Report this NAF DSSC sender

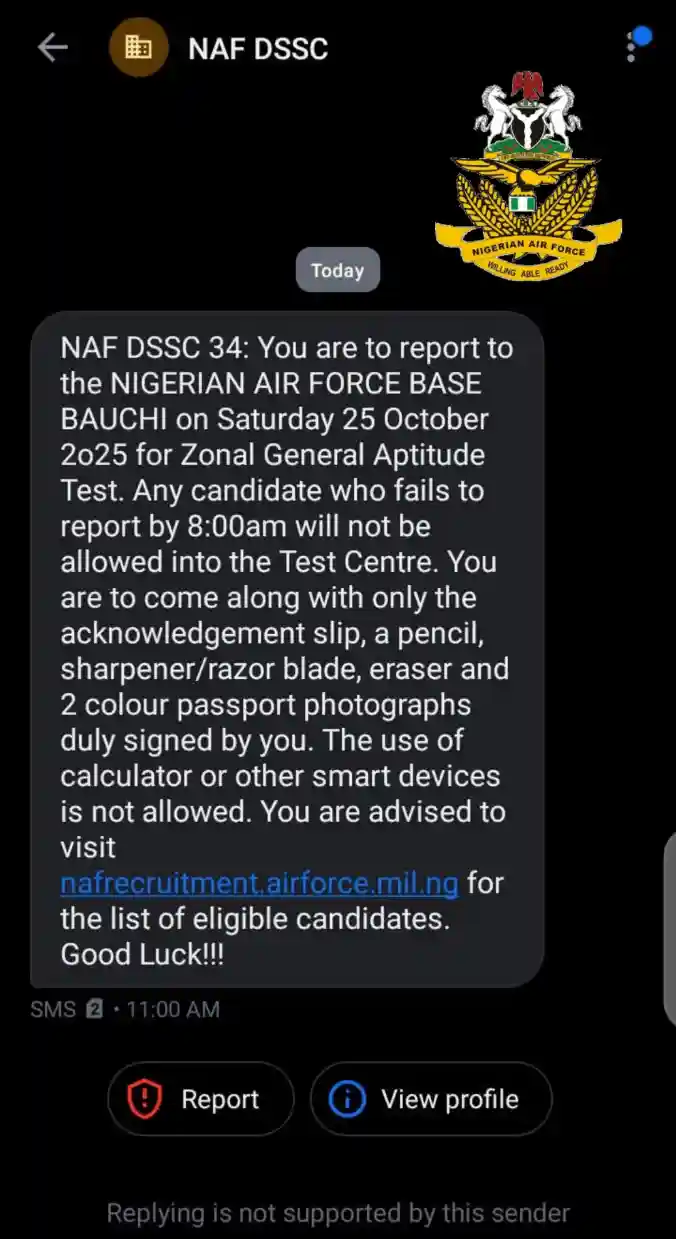(x=200, y=1099)
